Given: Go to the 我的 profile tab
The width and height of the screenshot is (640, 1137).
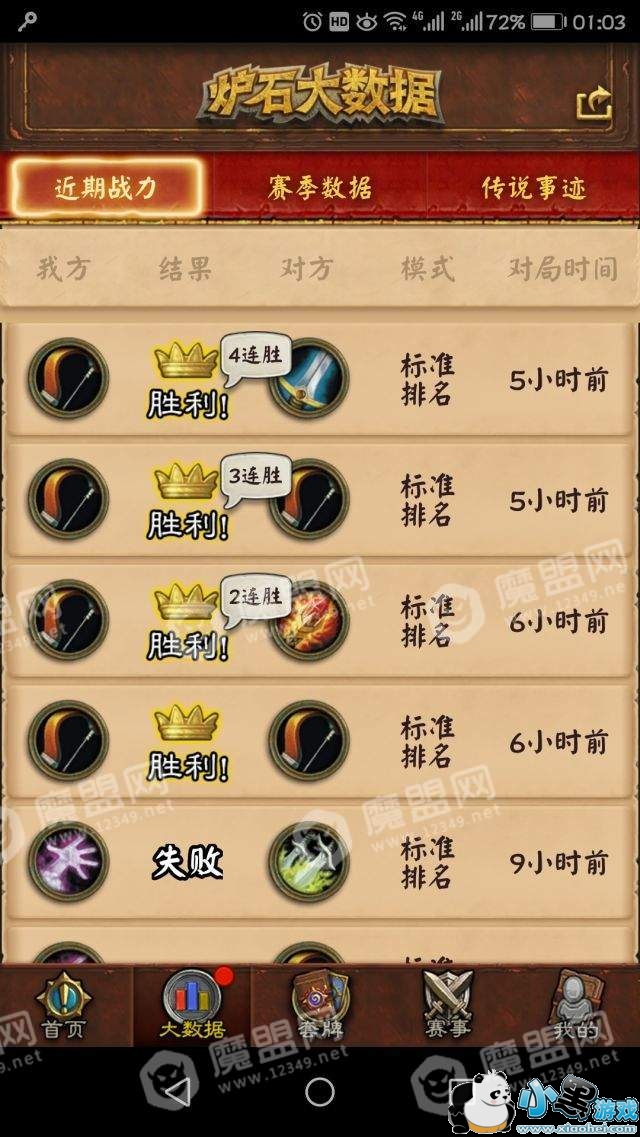Looking at the screenshot, I should coord(575,1006).
